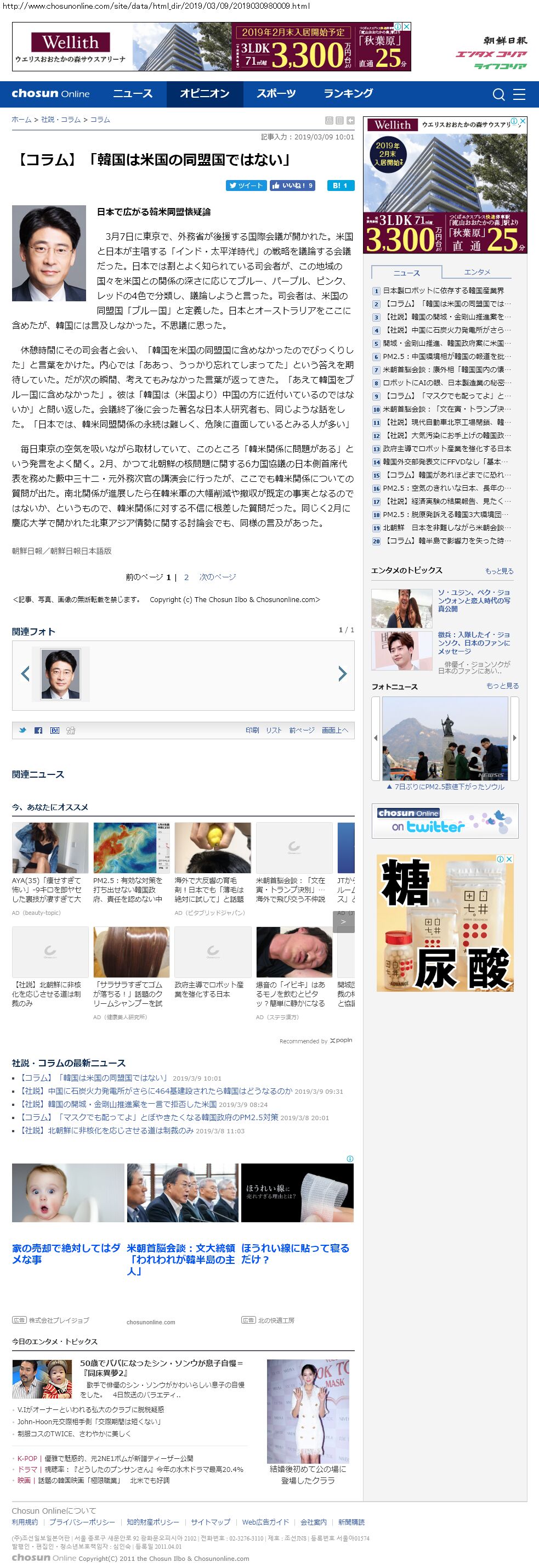This screenshot has height=1568, width=539.
Task: Show next related photo arrow
Action: point(342,674)
